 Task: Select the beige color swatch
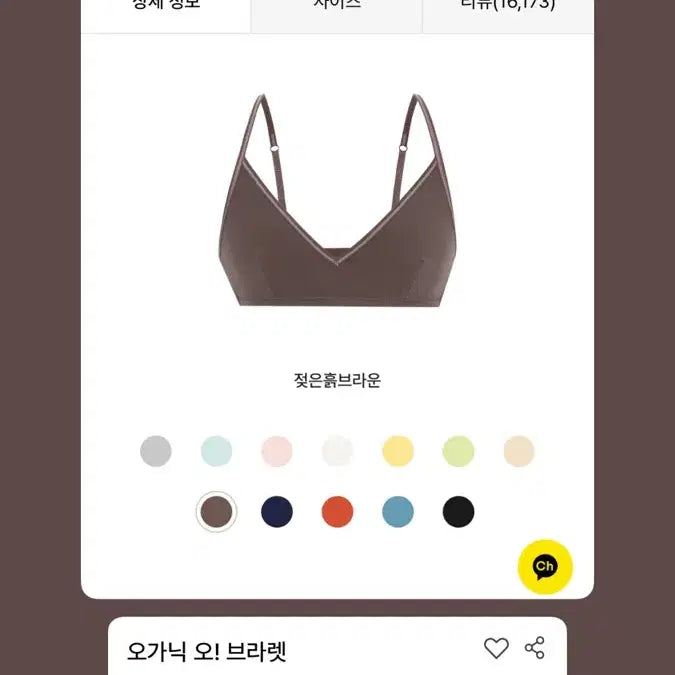pos(519,451)
